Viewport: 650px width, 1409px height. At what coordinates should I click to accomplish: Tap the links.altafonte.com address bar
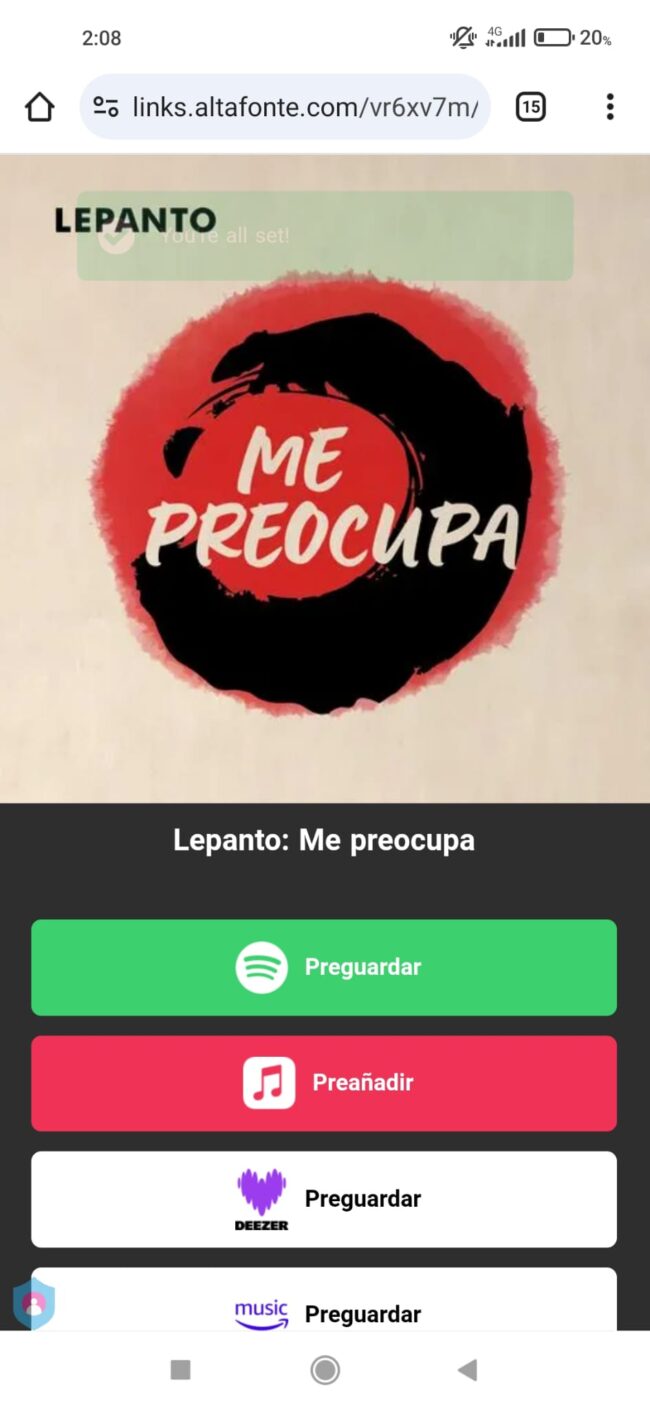click(305, 107)
